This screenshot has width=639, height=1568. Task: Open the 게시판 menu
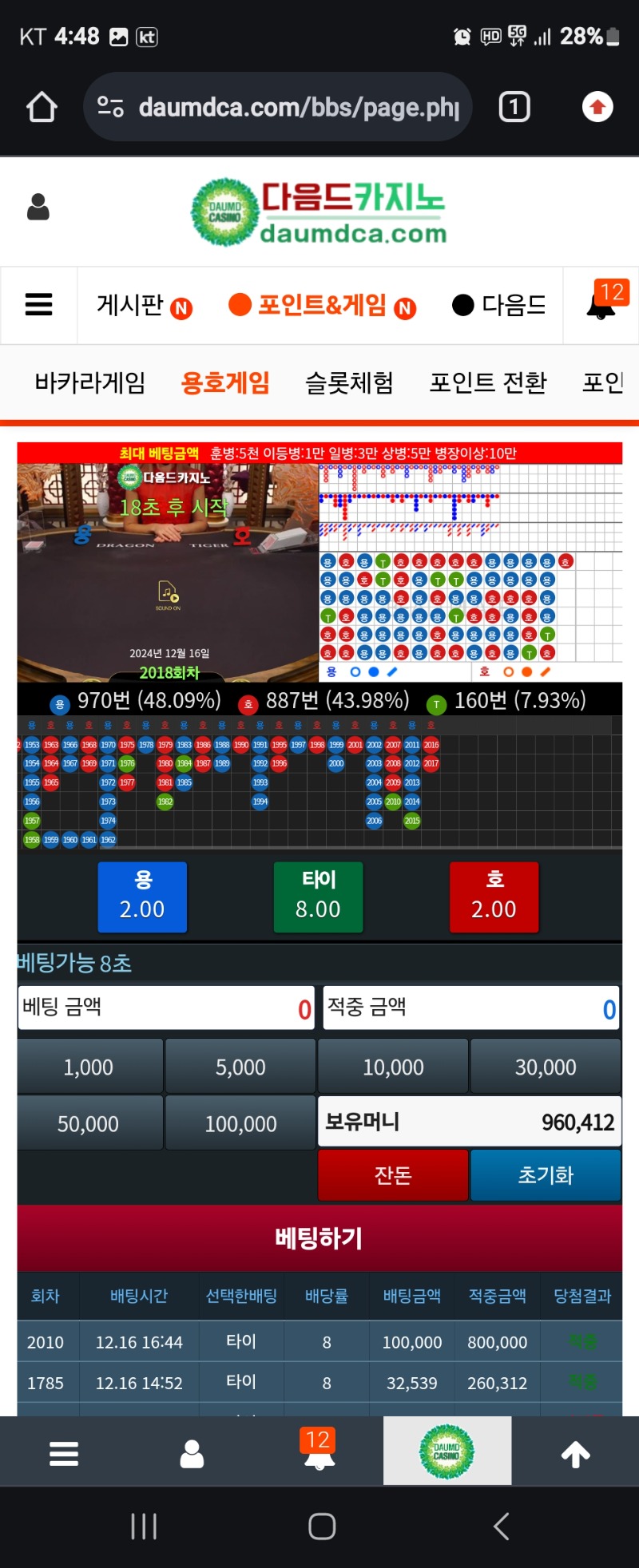144,305
